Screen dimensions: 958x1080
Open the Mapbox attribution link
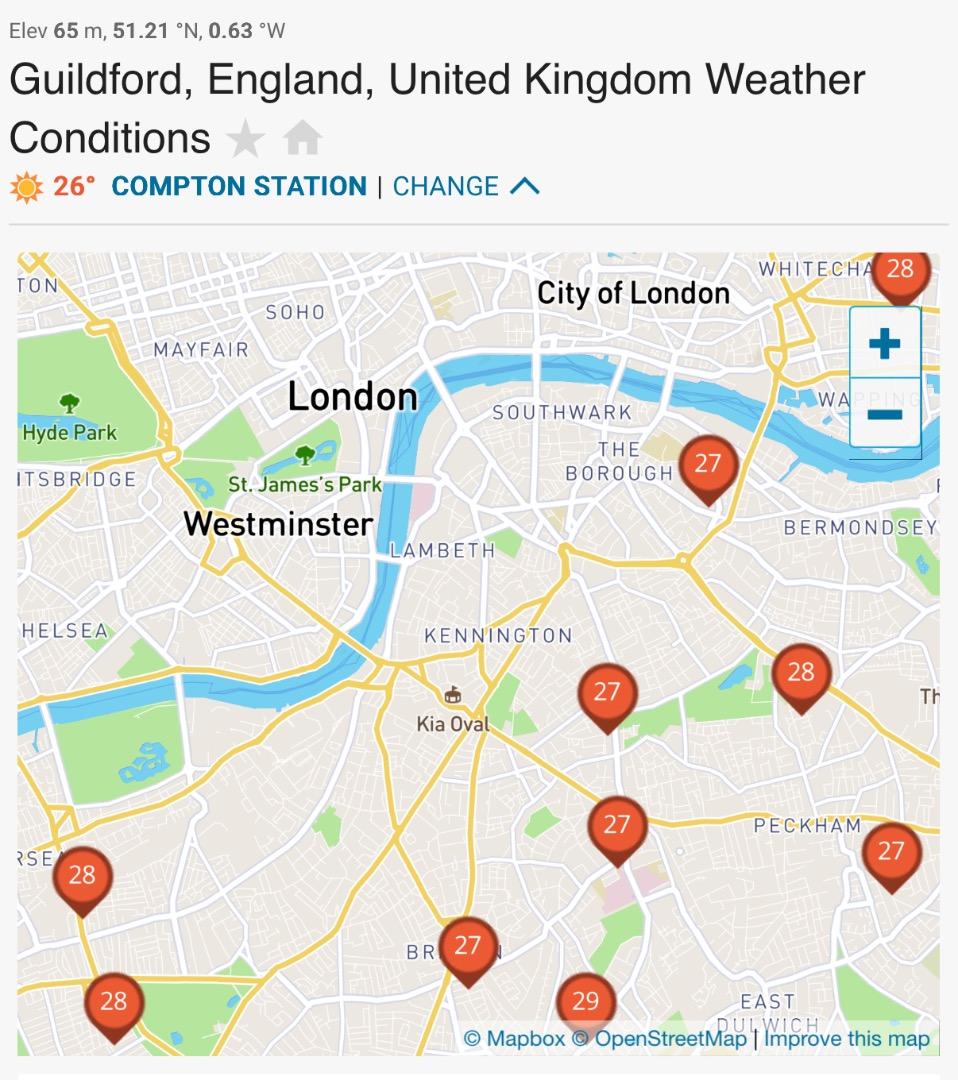(x=515, y=1039)
